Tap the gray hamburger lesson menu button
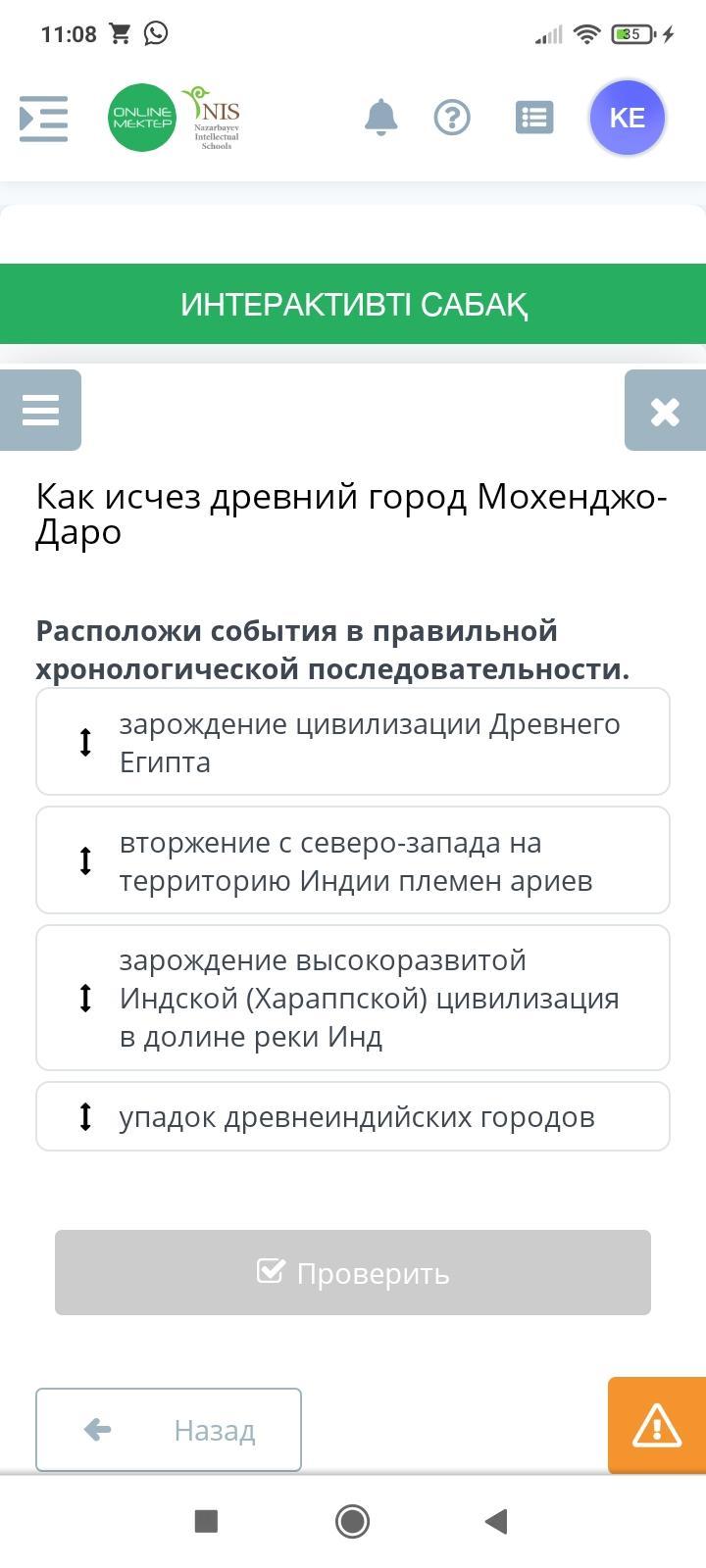This screenshot has height=1568, width=706. point(40,410)
